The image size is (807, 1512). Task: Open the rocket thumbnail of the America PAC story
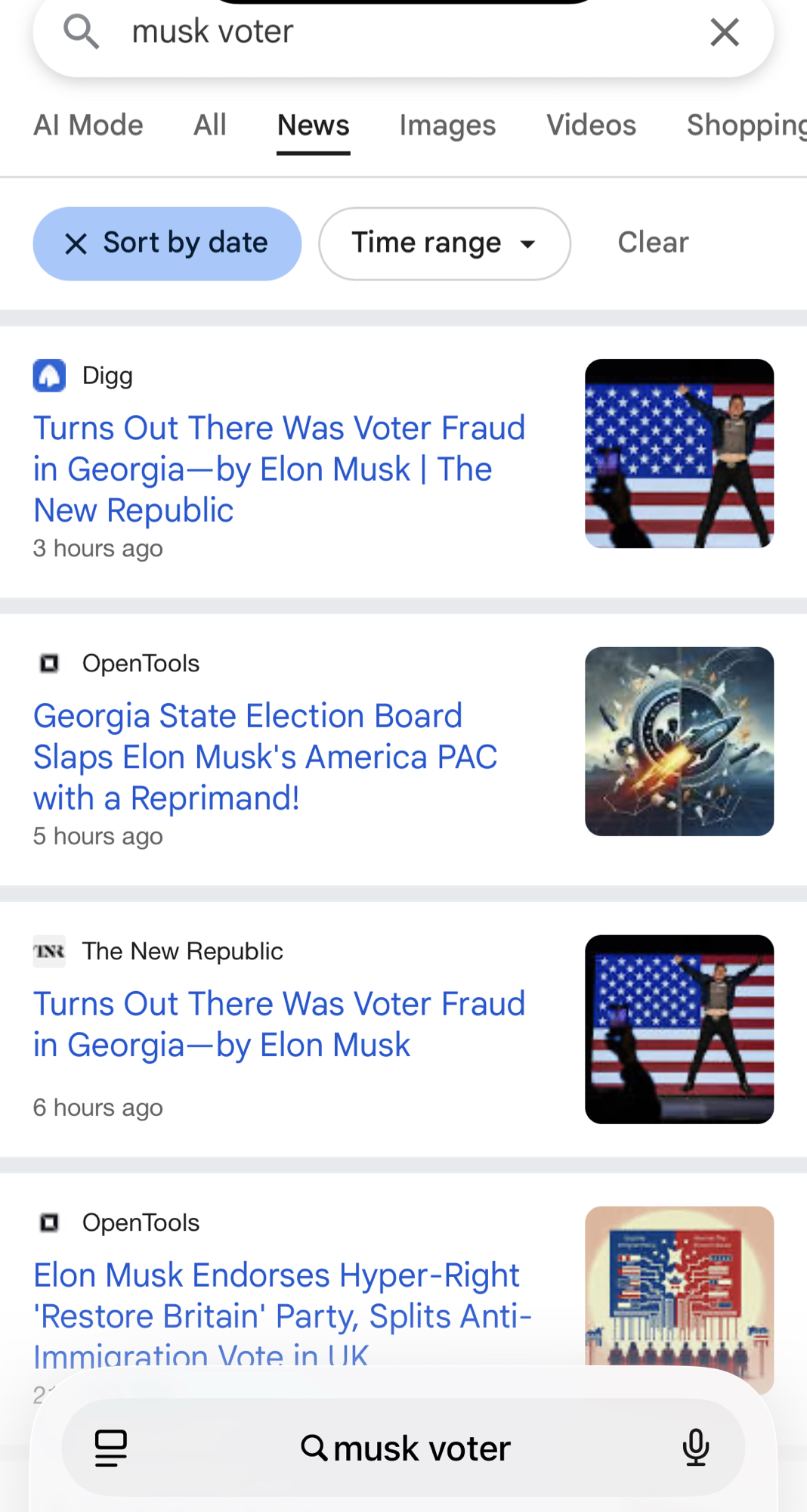(x=679, y=742)
